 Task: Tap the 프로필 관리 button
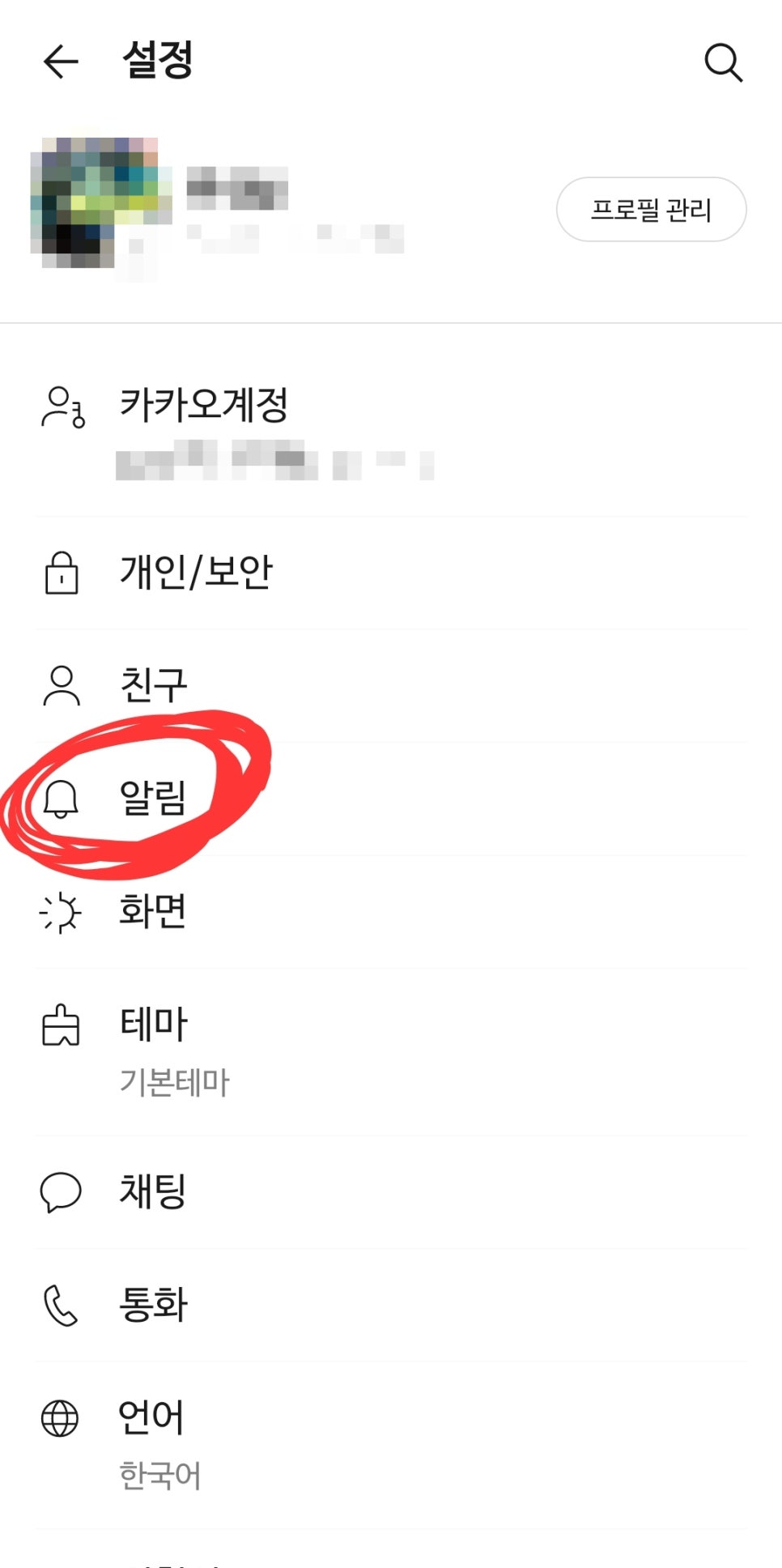[x=651, y=210]
